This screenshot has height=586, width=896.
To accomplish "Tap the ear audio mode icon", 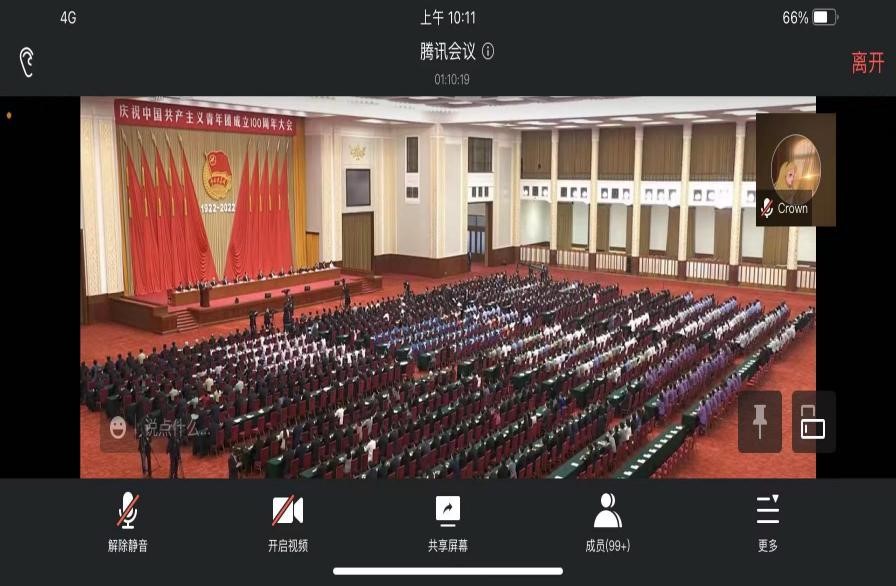I will [27, 62].
